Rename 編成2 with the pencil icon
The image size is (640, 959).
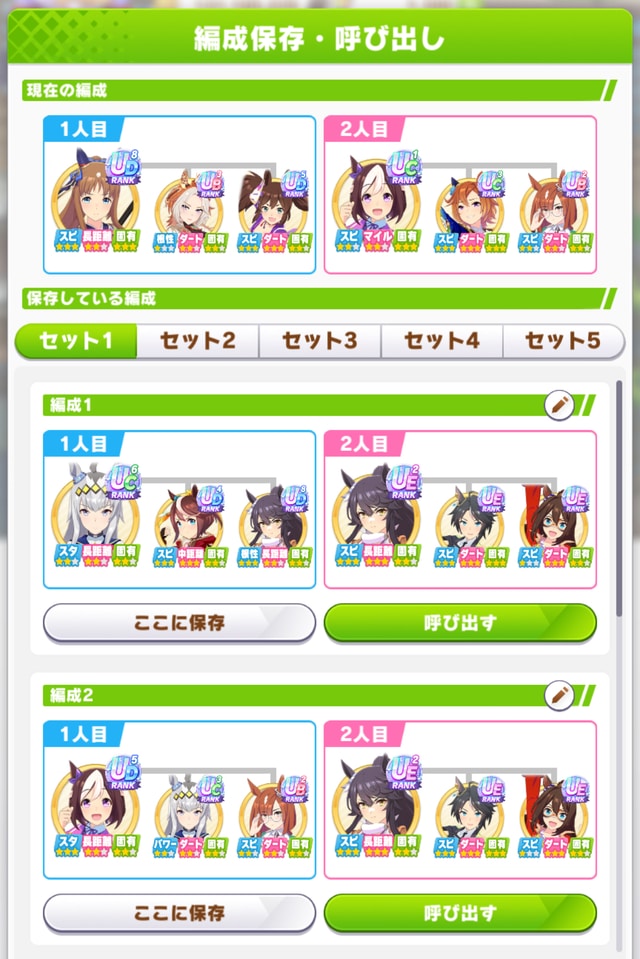(560, 695)
